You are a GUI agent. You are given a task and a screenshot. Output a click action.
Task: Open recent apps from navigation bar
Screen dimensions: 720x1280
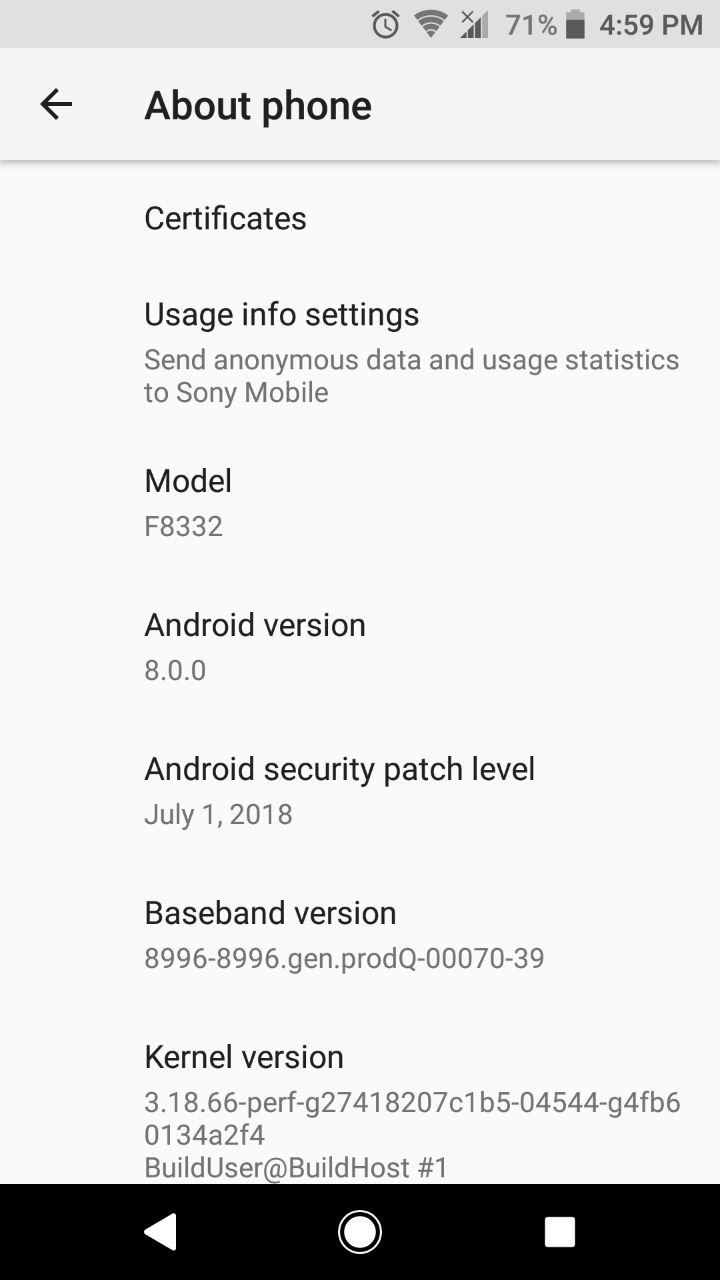coord(559,1232)
